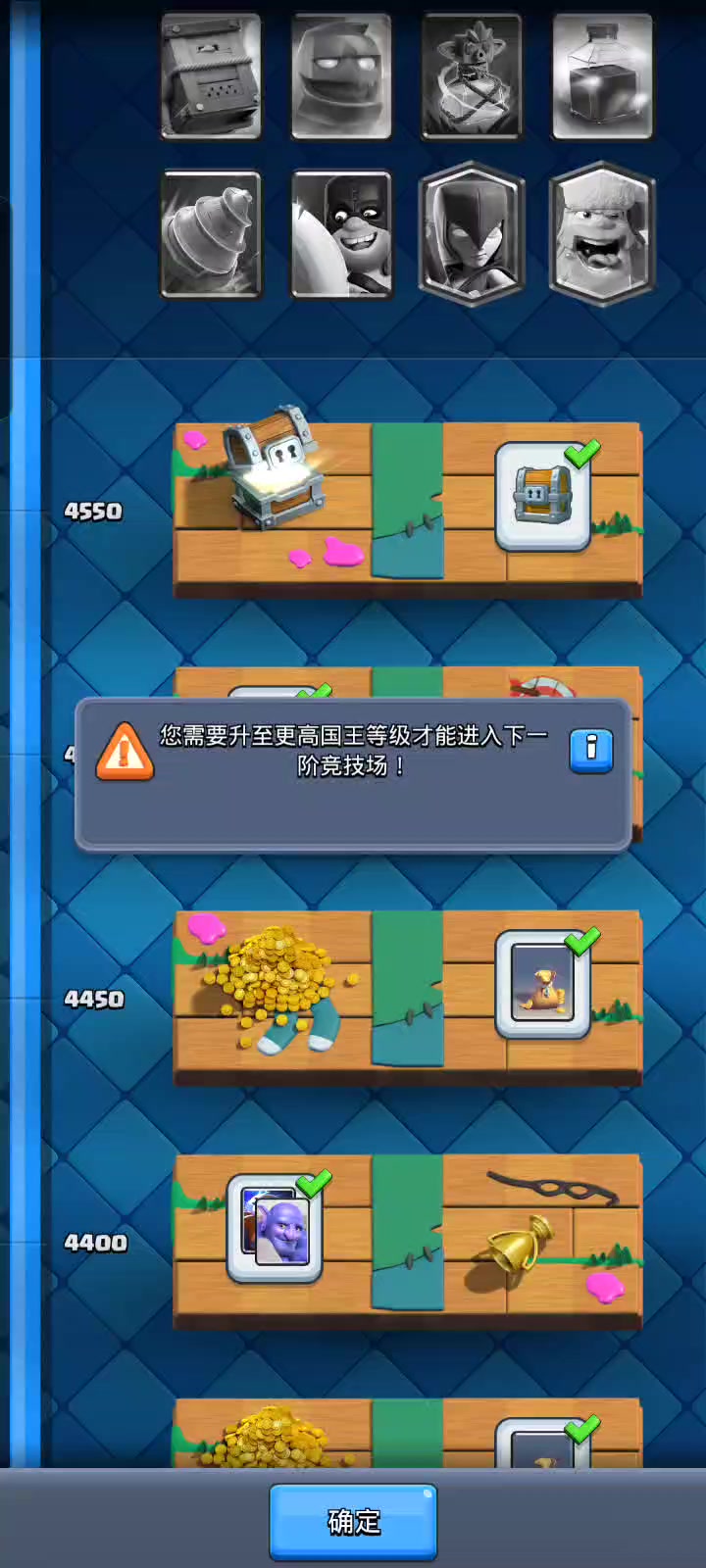View the grayed-out Executioner card
The image size is (706, 1568).
tap(341, 233)
